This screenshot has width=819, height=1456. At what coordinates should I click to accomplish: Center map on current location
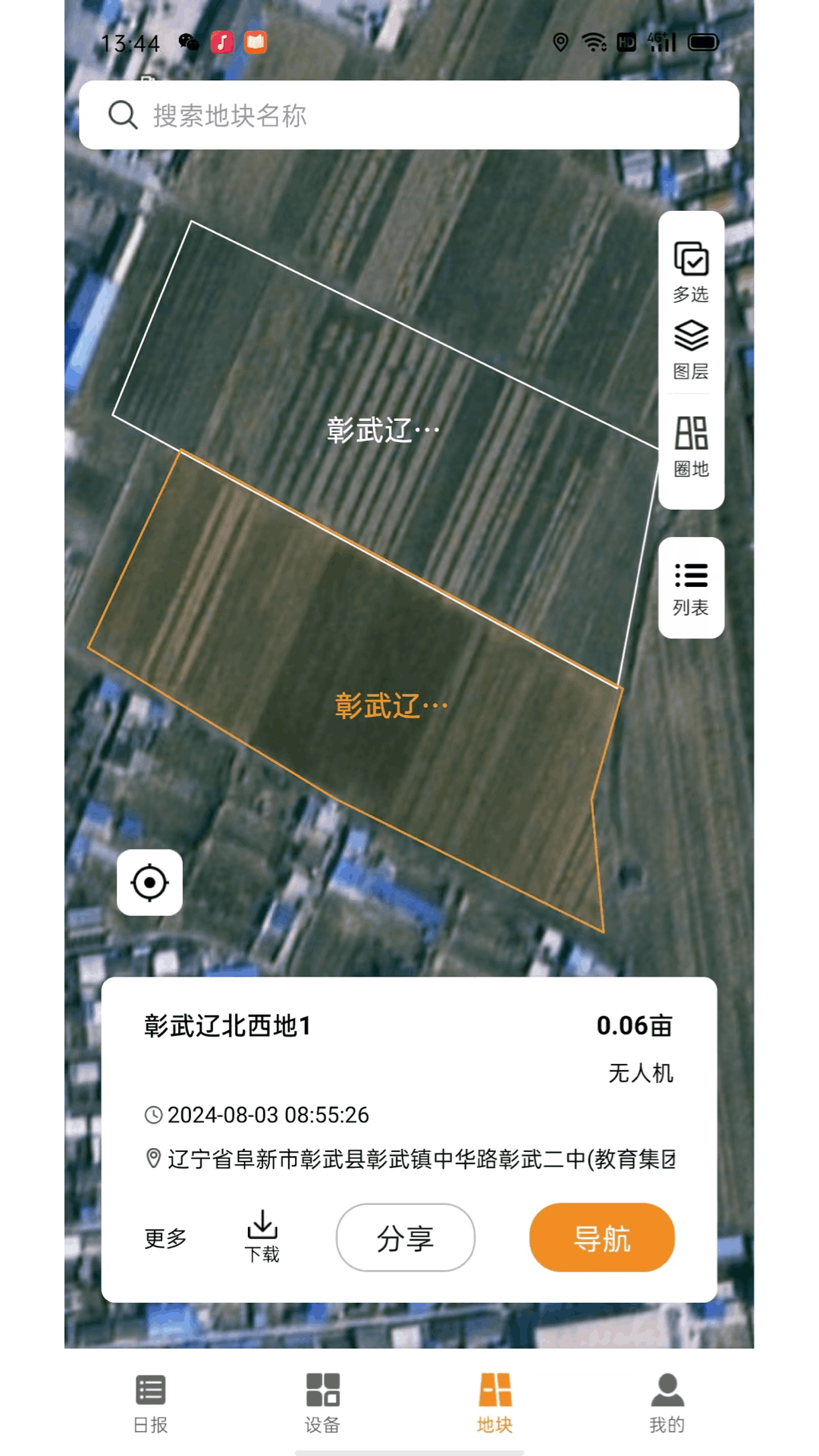click(149, 882)
